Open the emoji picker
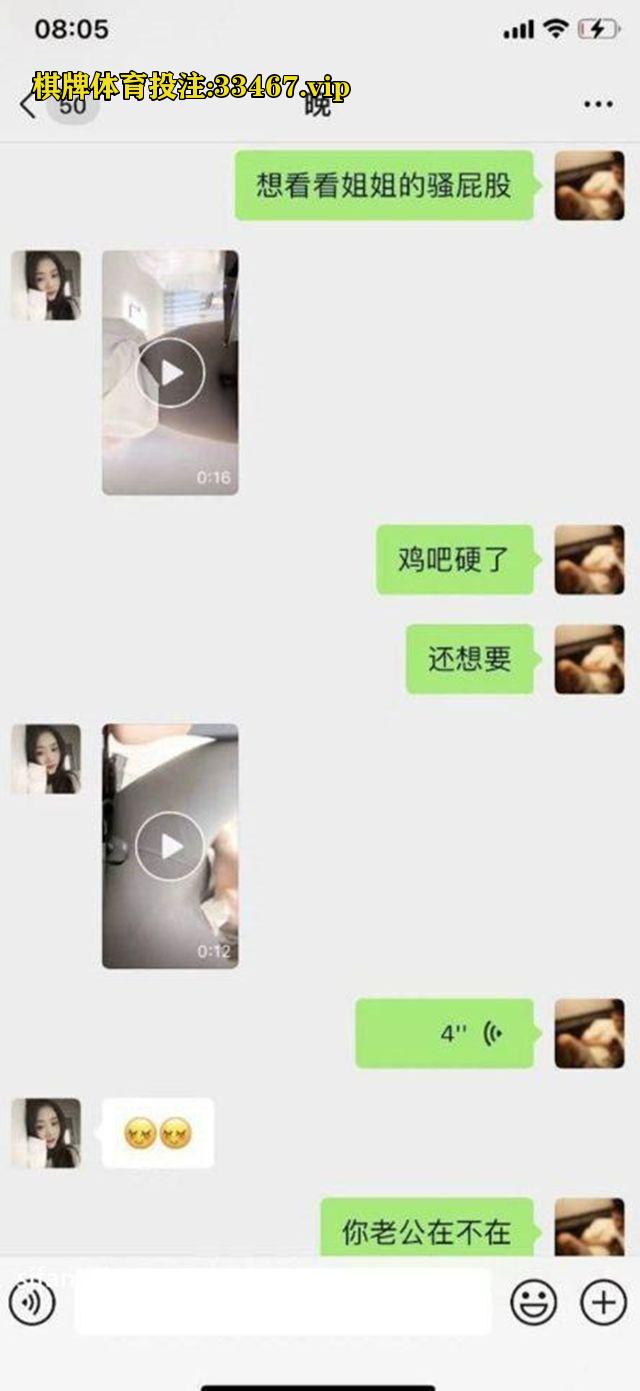Screen dimensions: 640x1391 click(534, 1302)
